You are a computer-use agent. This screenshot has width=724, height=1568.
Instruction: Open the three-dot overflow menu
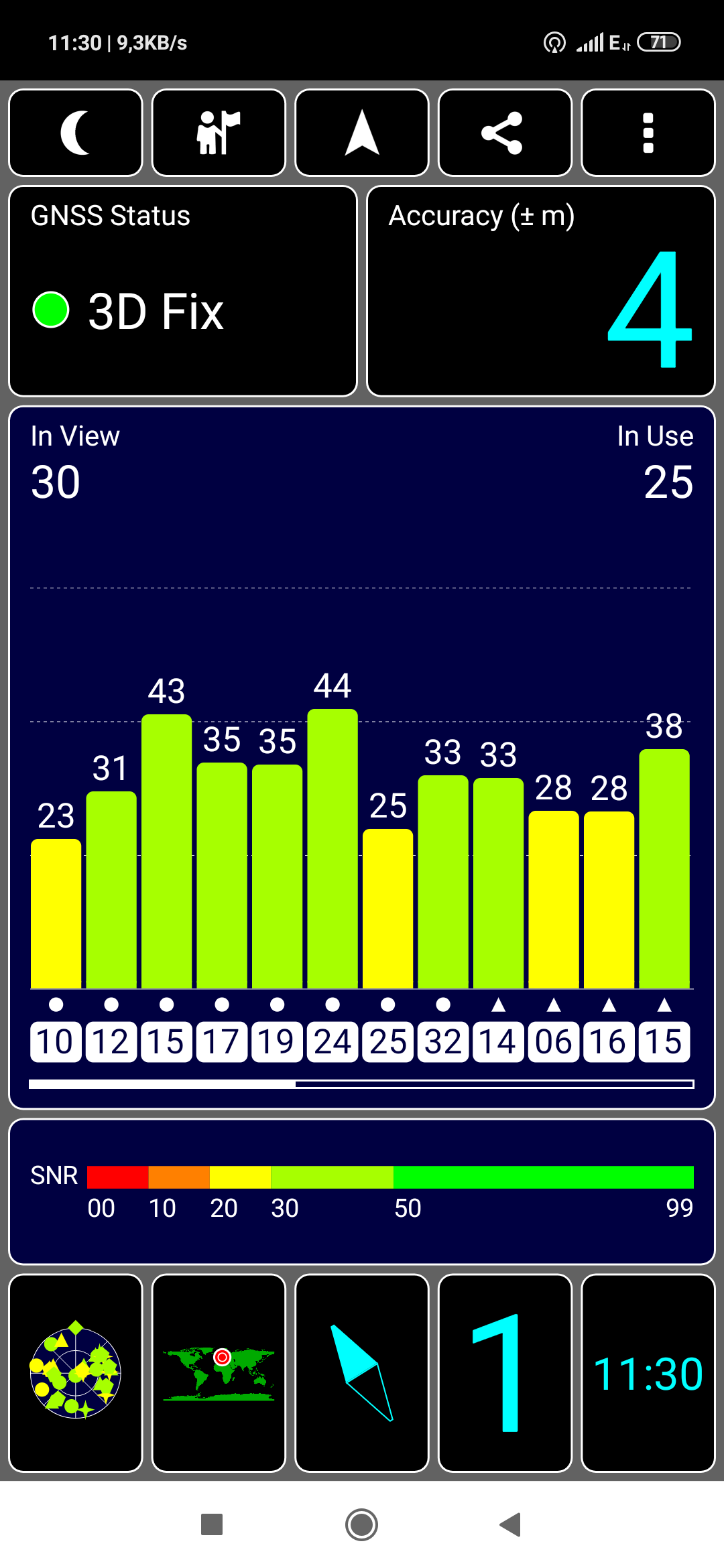648,133
